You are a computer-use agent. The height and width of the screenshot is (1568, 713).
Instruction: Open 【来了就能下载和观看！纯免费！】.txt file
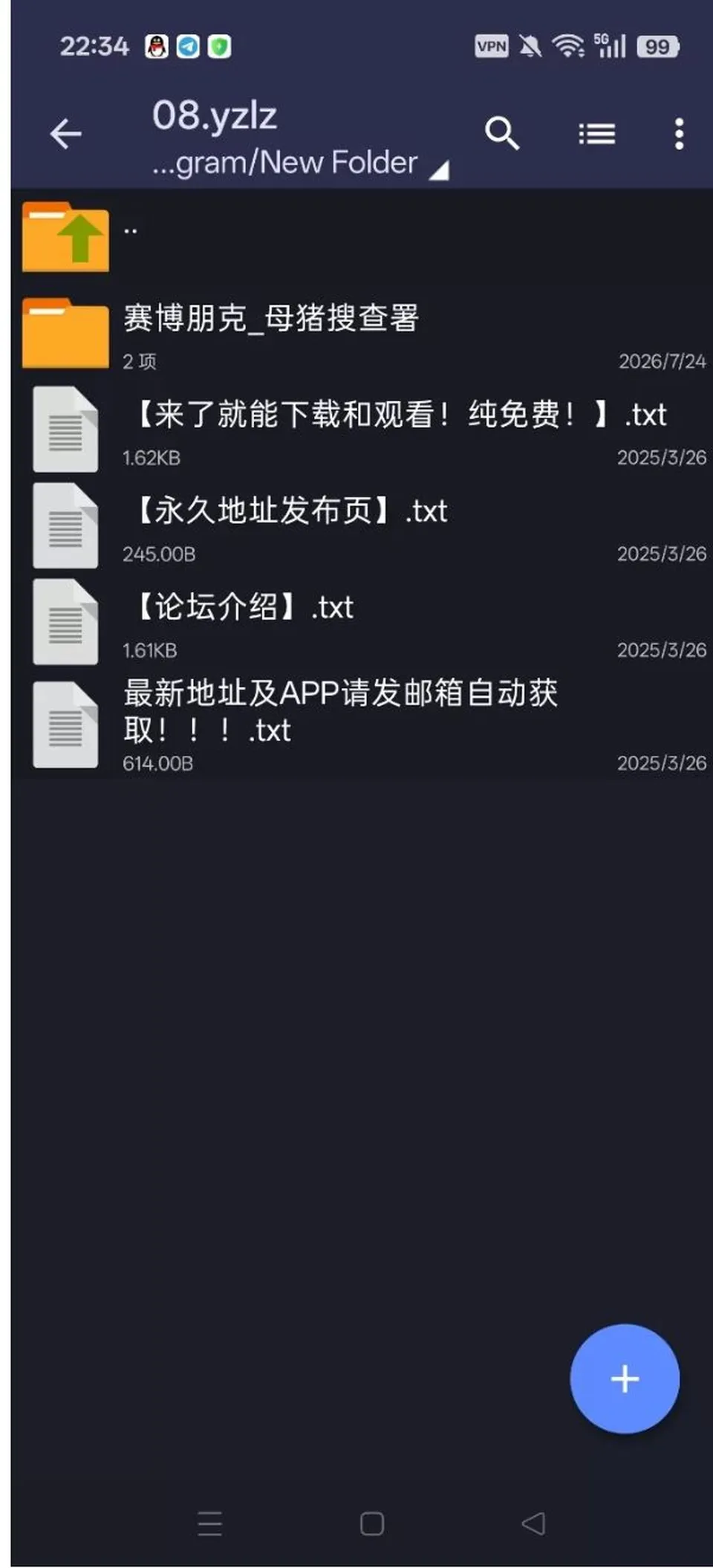point(362,430)
